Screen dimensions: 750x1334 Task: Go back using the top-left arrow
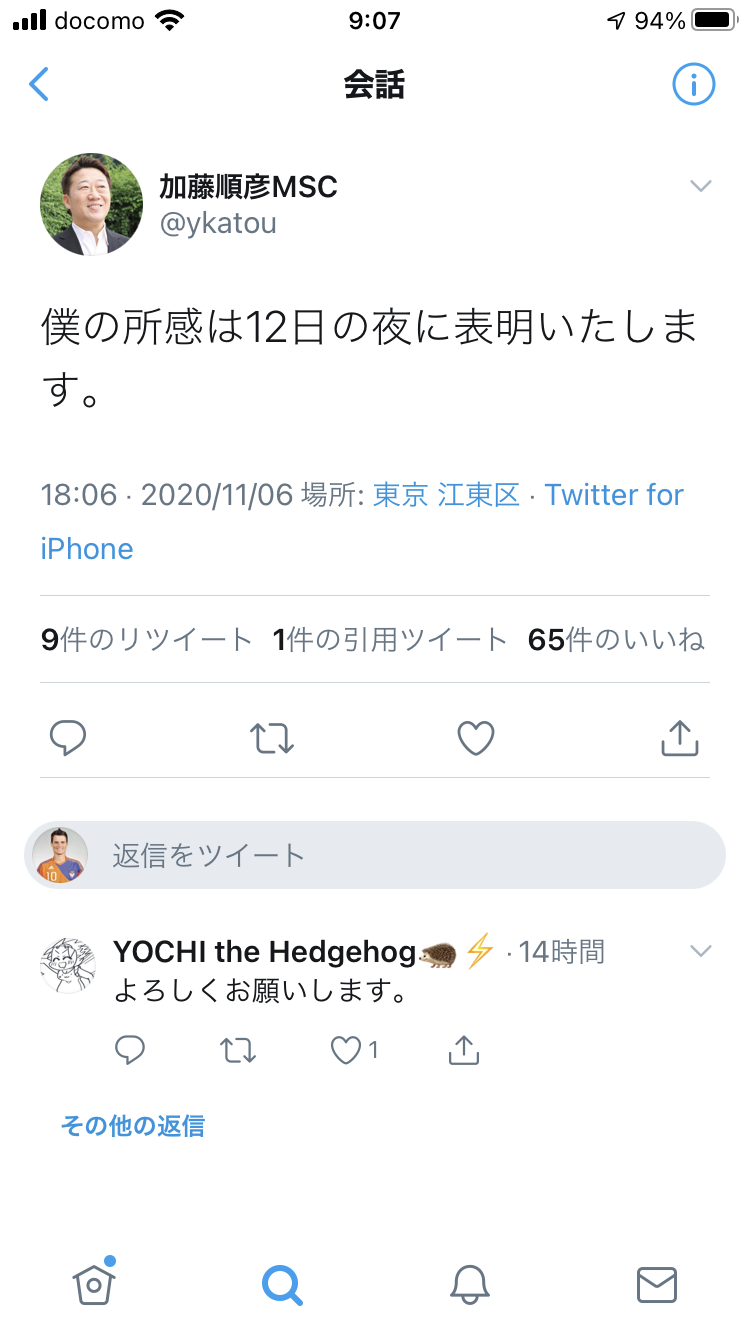click(x=39, y=85)
